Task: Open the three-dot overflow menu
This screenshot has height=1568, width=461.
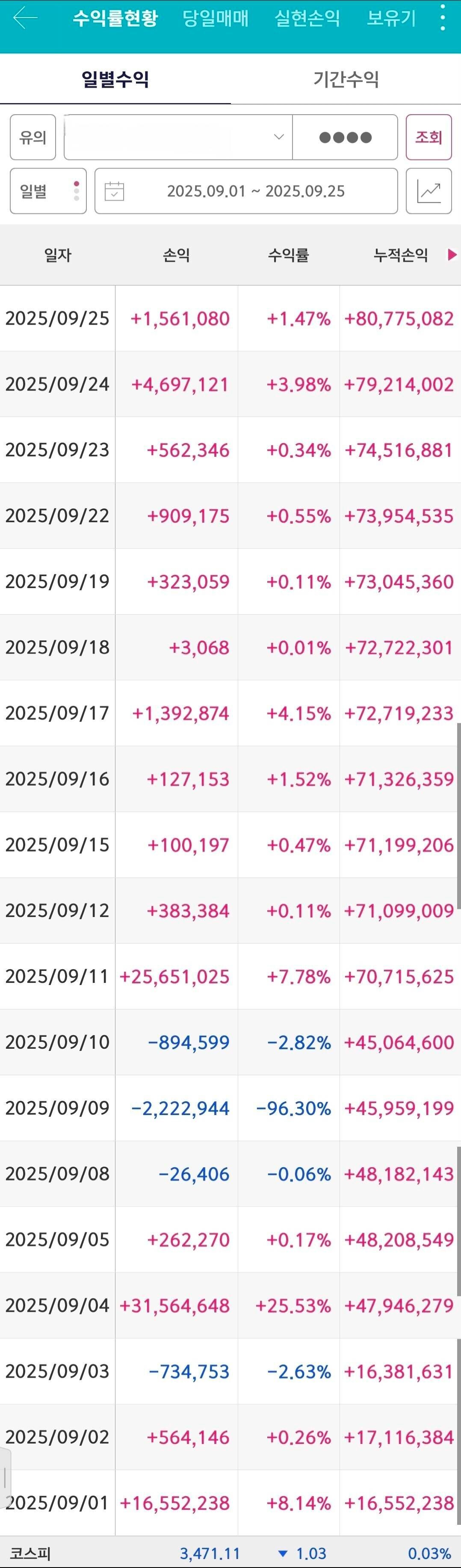Action: coord(443,18)
